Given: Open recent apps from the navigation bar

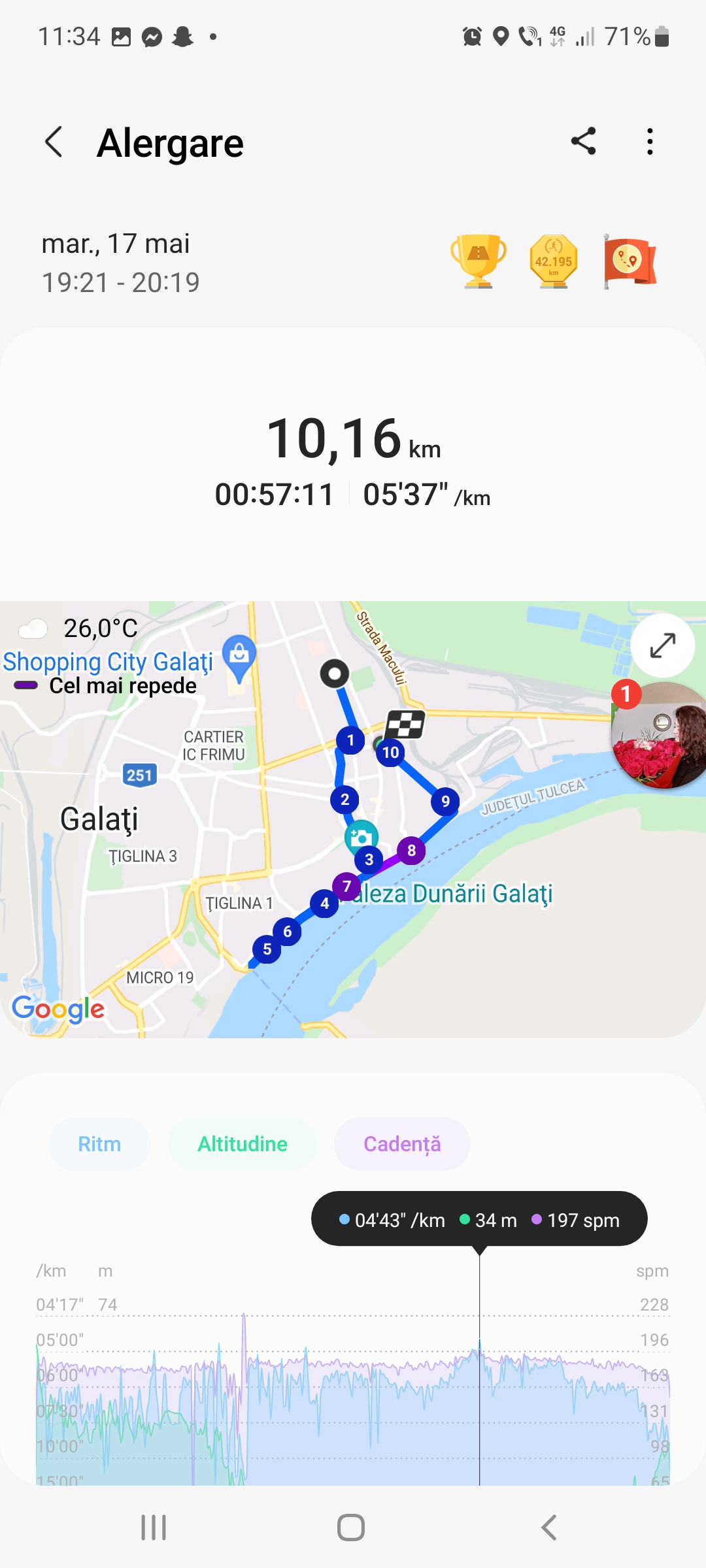Looking at the screenshot, I should 154,1527.
